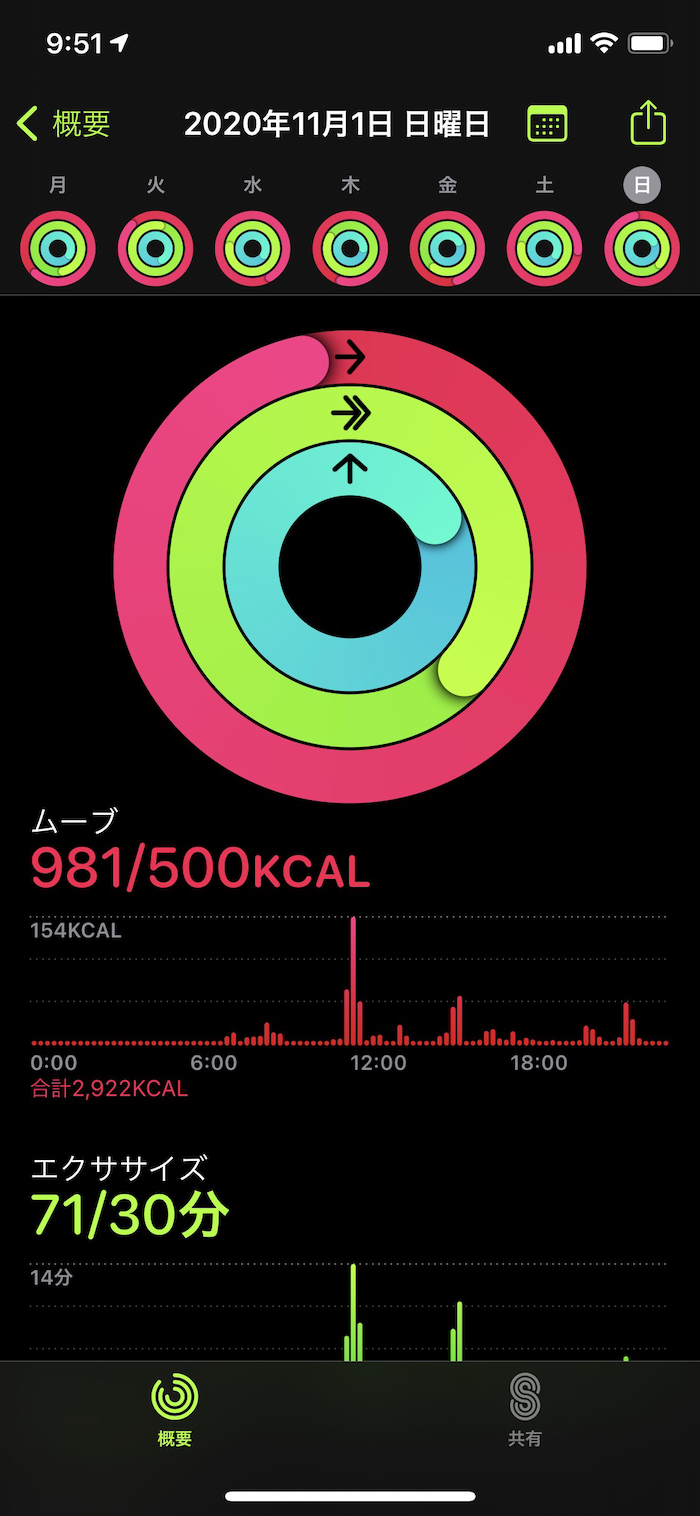The height and width of the screenshot is (1516, 700).
Task: Select Tuesday (火) activity rings
Action: [x=155, y=248]
